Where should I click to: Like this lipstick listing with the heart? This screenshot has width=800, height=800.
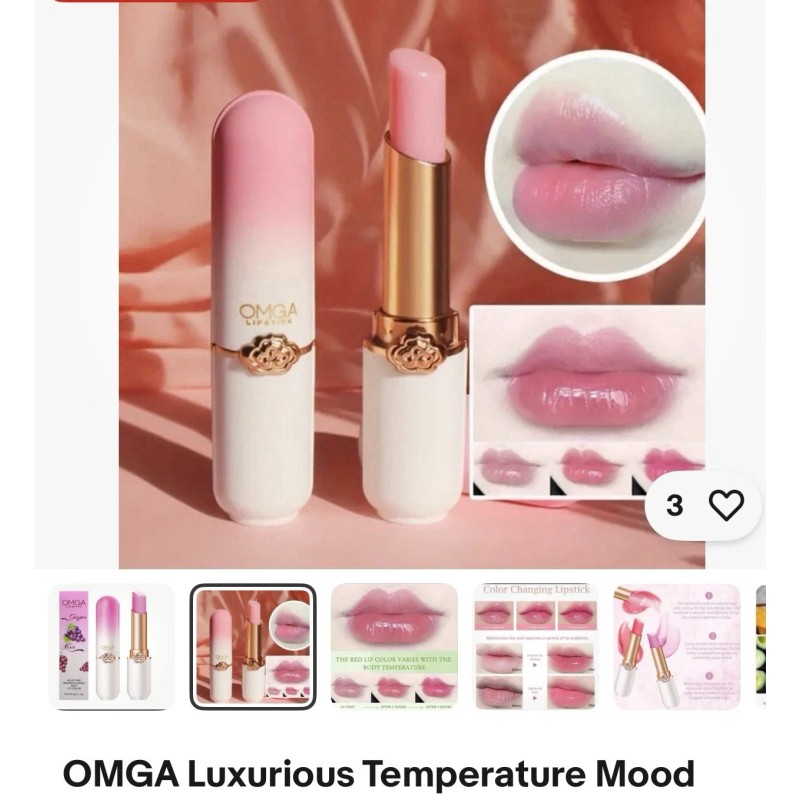[725, 506]
